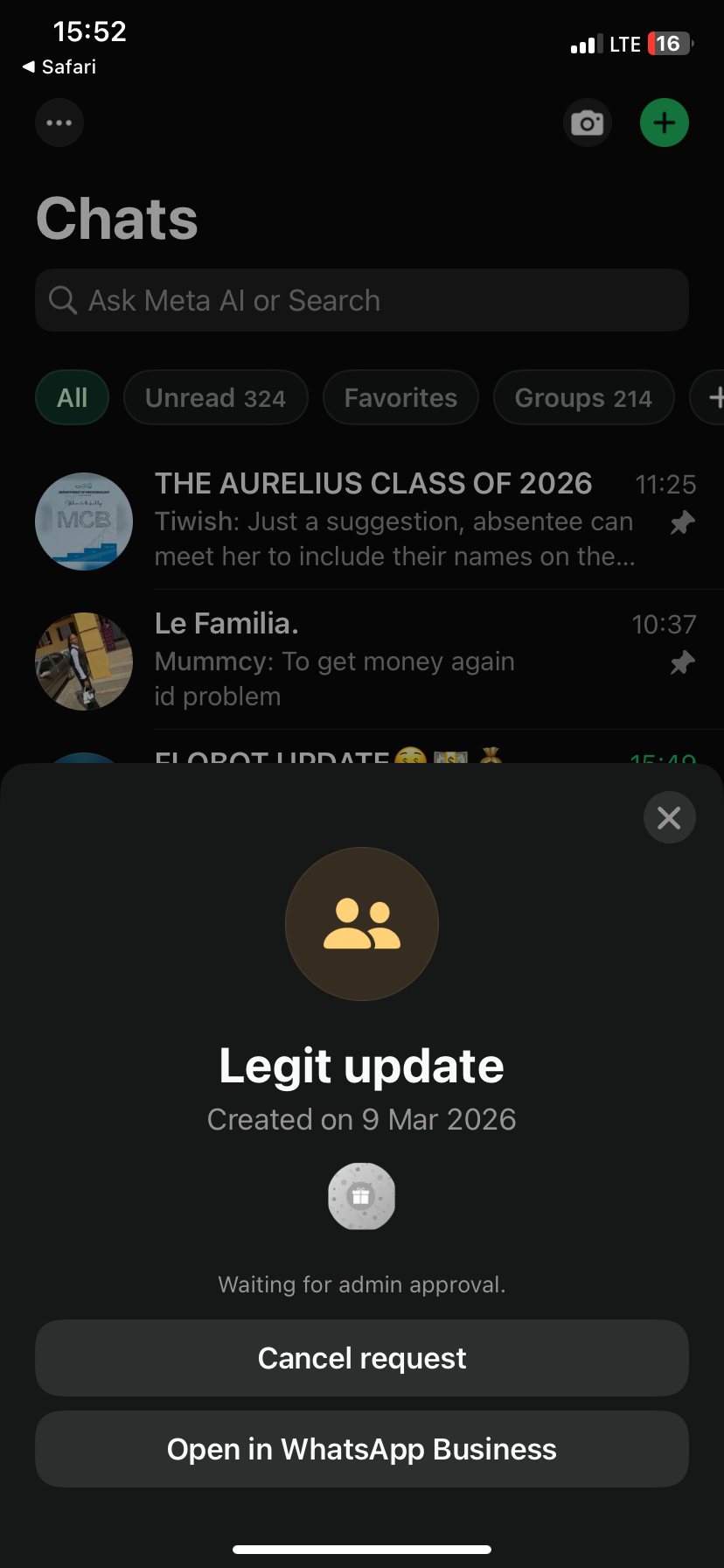Open in WhatsApp Business
724x1568 pixels.
point(362,1449)
